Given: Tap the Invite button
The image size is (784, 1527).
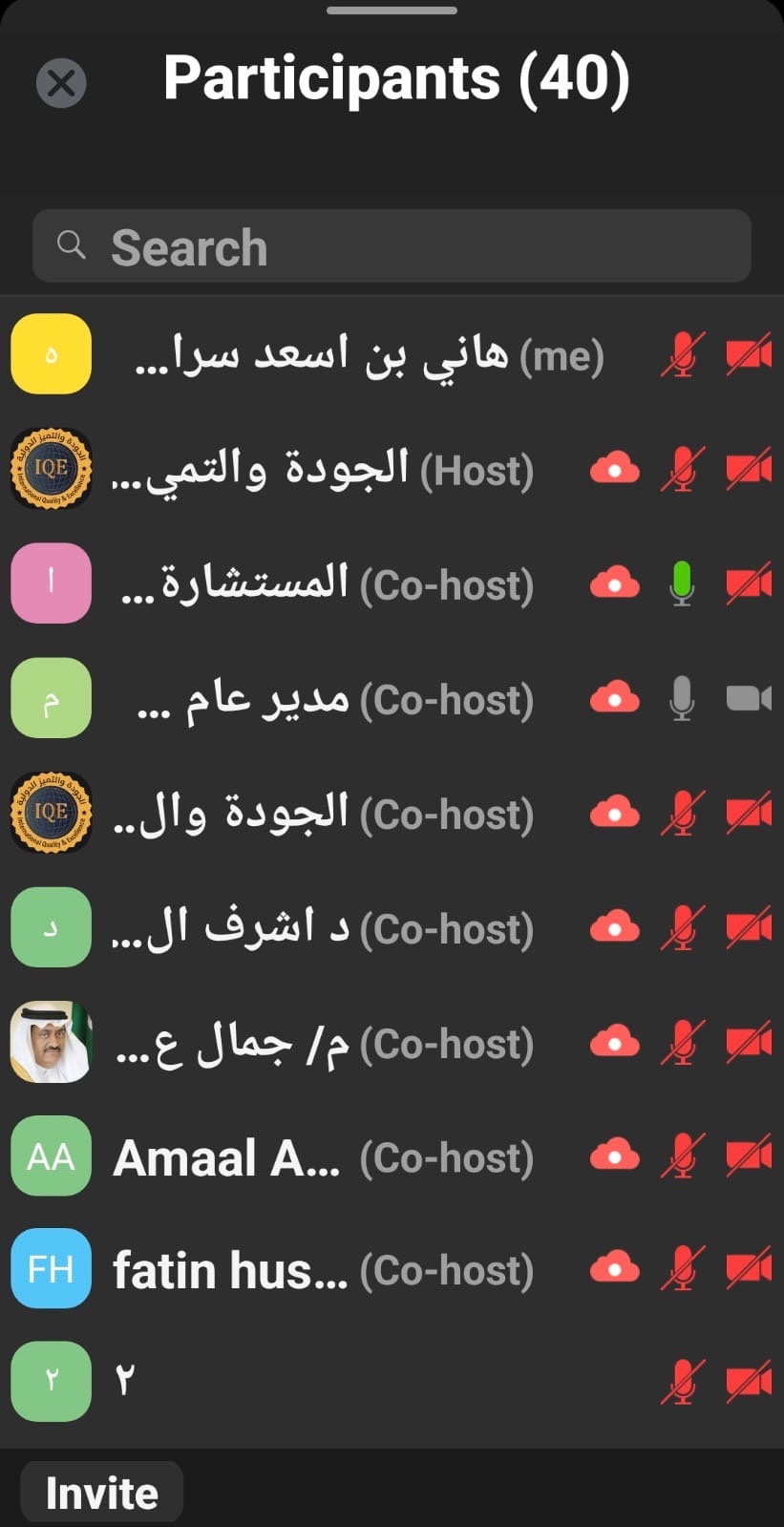Looking at the screenshot, I should (x=101, y=1493).
